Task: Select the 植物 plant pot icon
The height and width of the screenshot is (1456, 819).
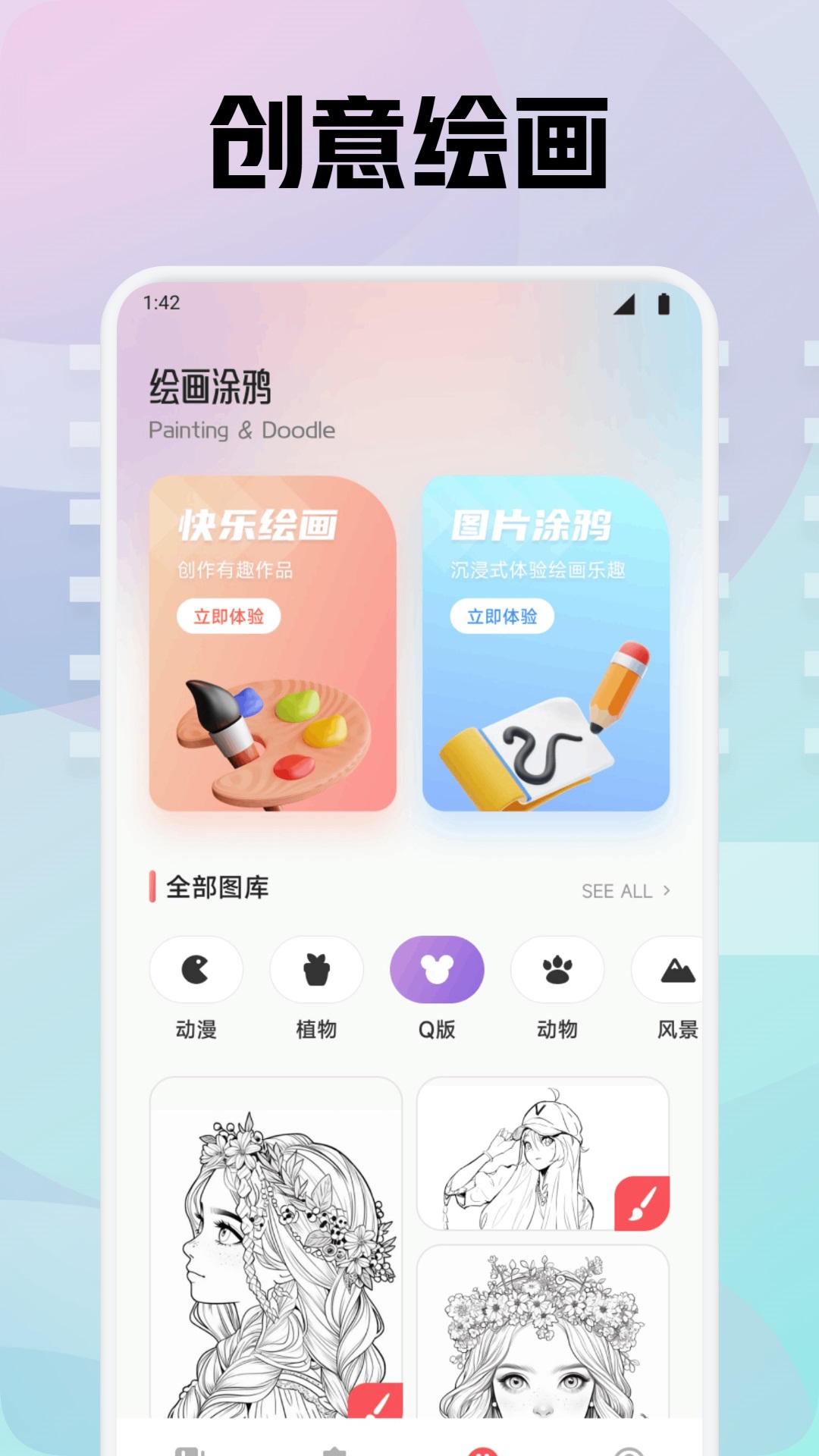Action: pos(316,968)
